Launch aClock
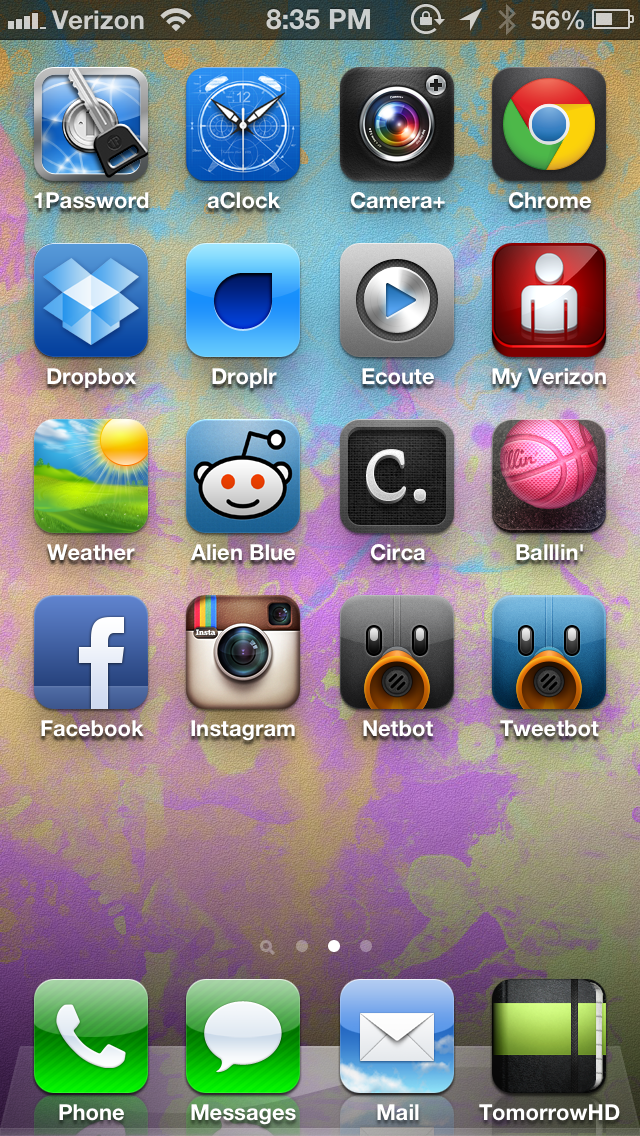Viewport: 640px width, 1136px height. [243, 124]
